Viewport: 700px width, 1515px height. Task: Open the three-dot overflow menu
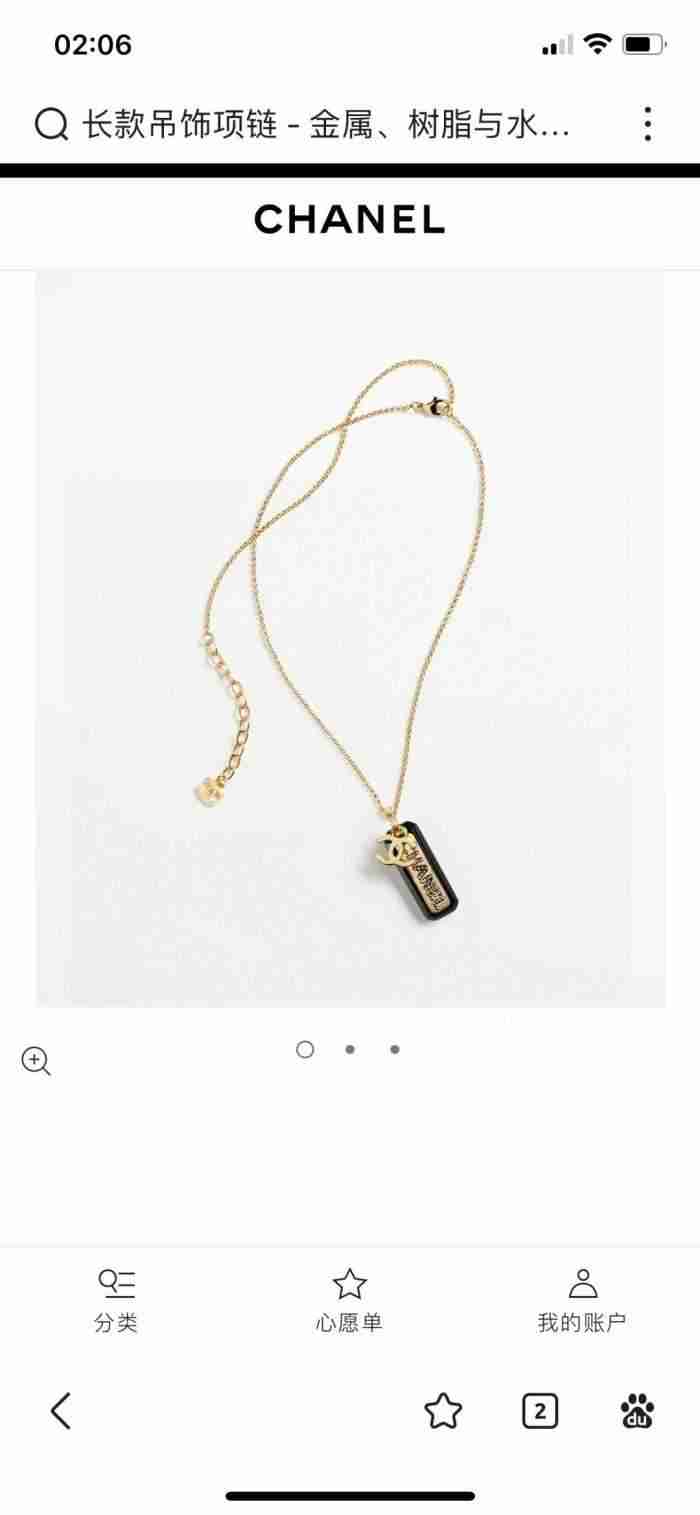click(x=648, y=124)
